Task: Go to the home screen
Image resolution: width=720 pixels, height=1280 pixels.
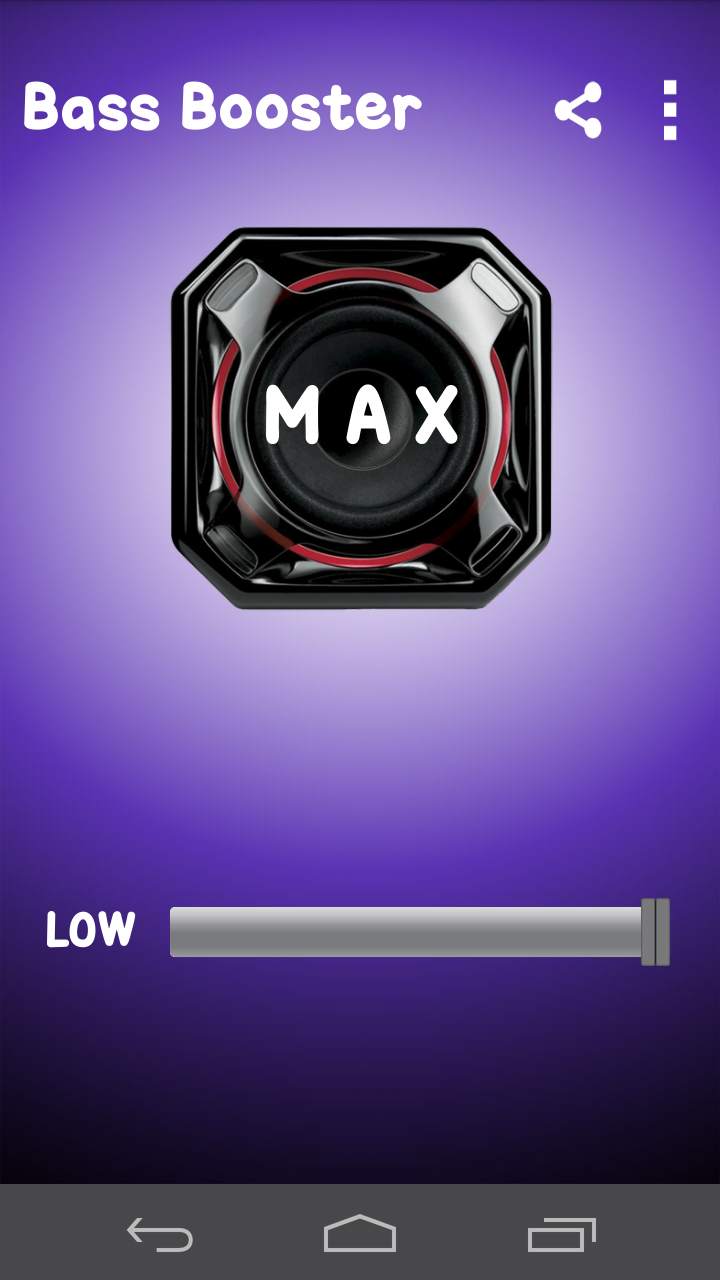Action: tap(360, 1234)
